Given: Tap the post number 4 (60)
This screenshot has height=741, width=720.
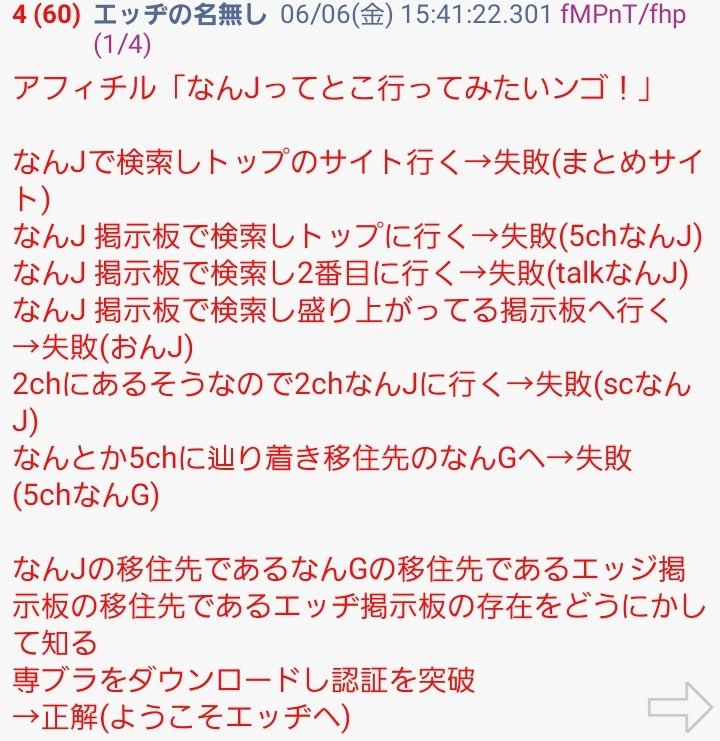Looking at the screenshot, I should (46, 17).
